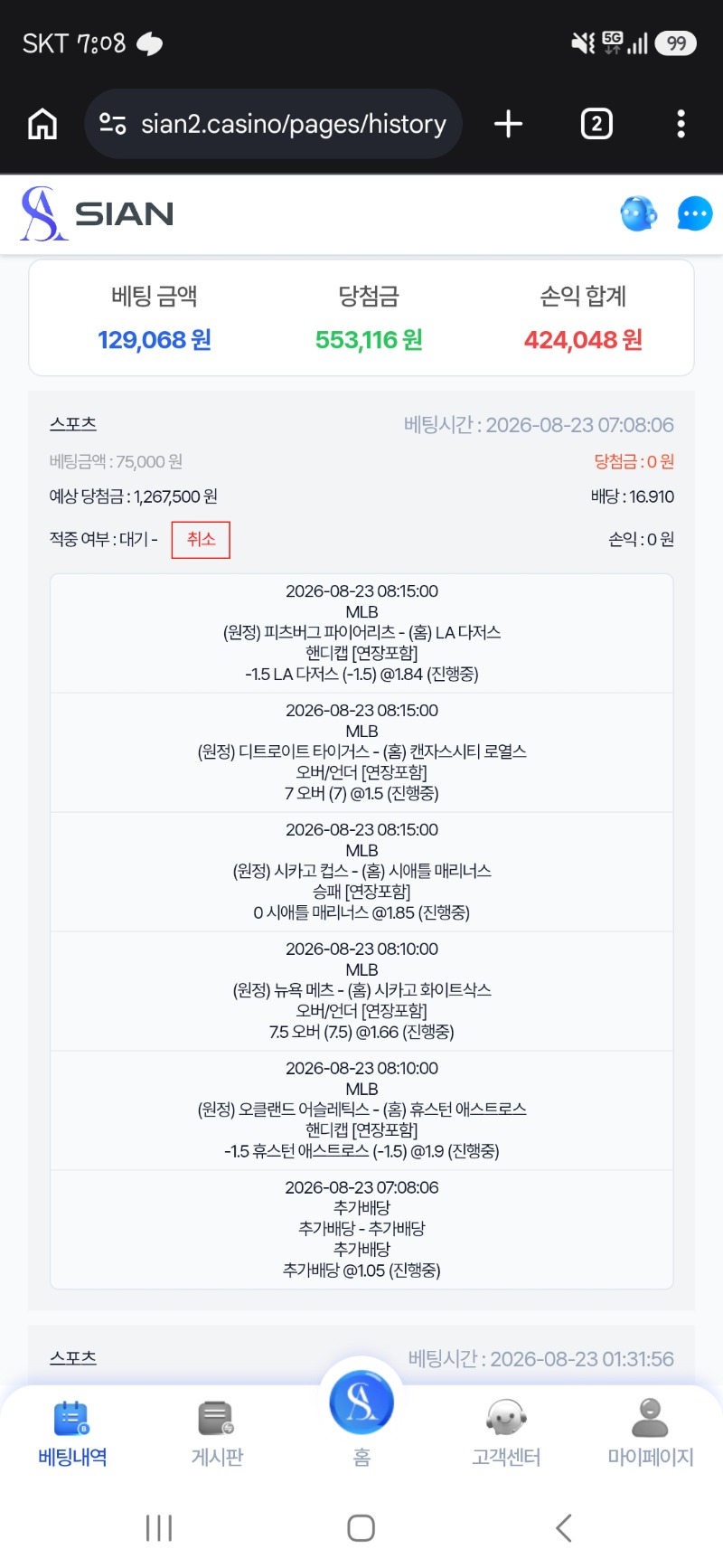Tap the system back button
The width and height of the screenshot is (723, 1568).
(564, 1528)
